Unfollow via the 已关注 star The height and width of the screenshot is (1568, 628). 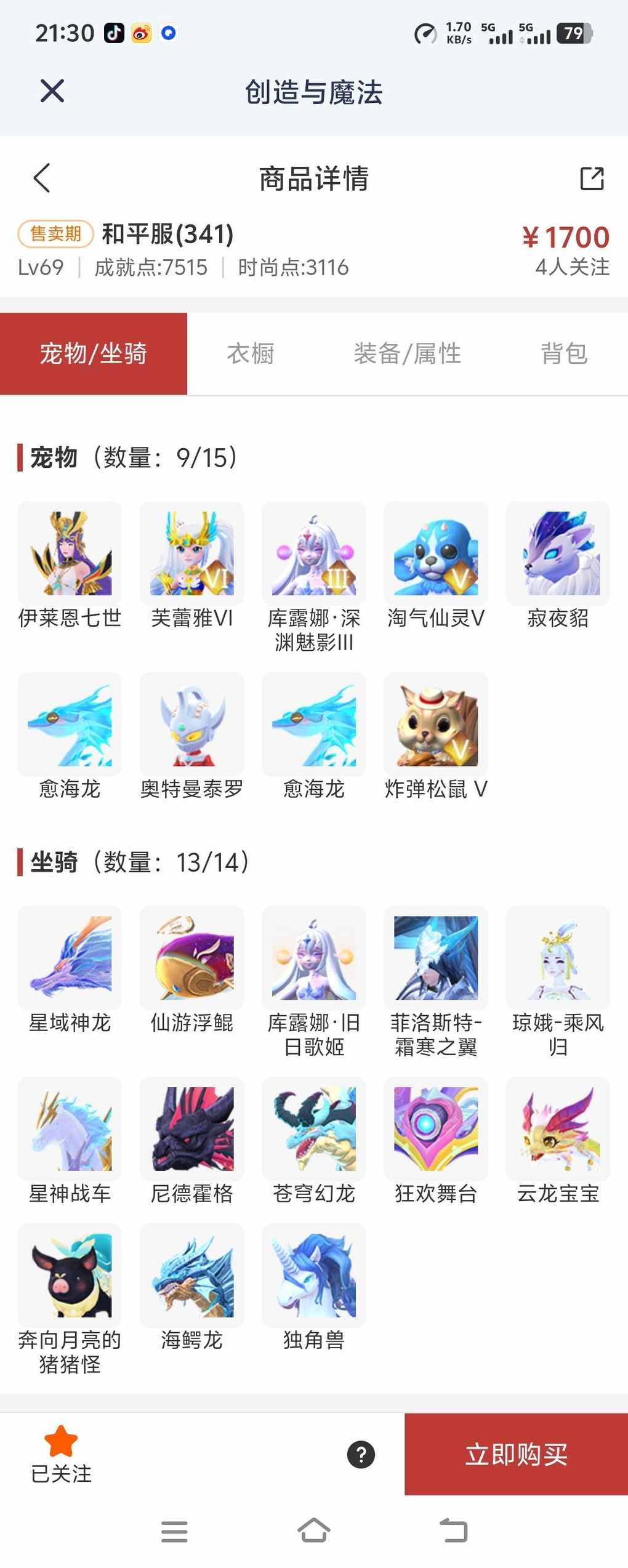point(61,1454)
